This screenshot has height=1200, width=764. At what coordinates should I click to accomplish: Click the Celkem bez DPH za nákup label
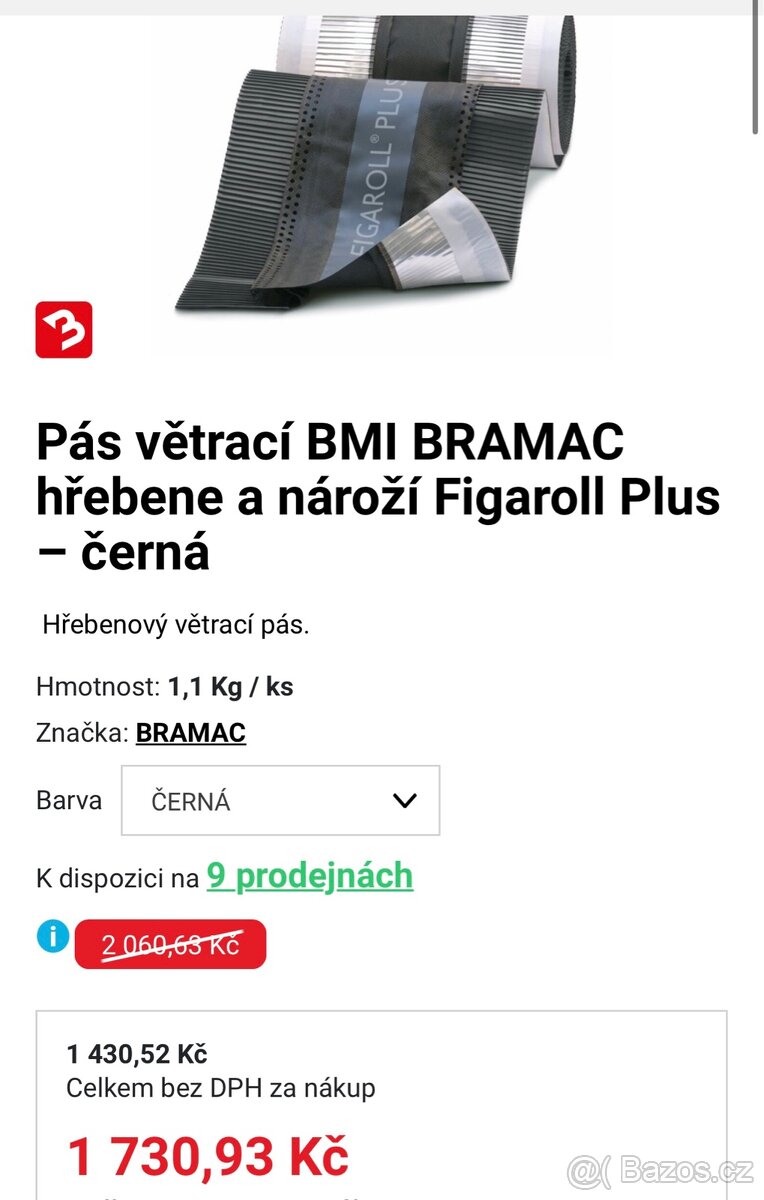[221, 1085]
